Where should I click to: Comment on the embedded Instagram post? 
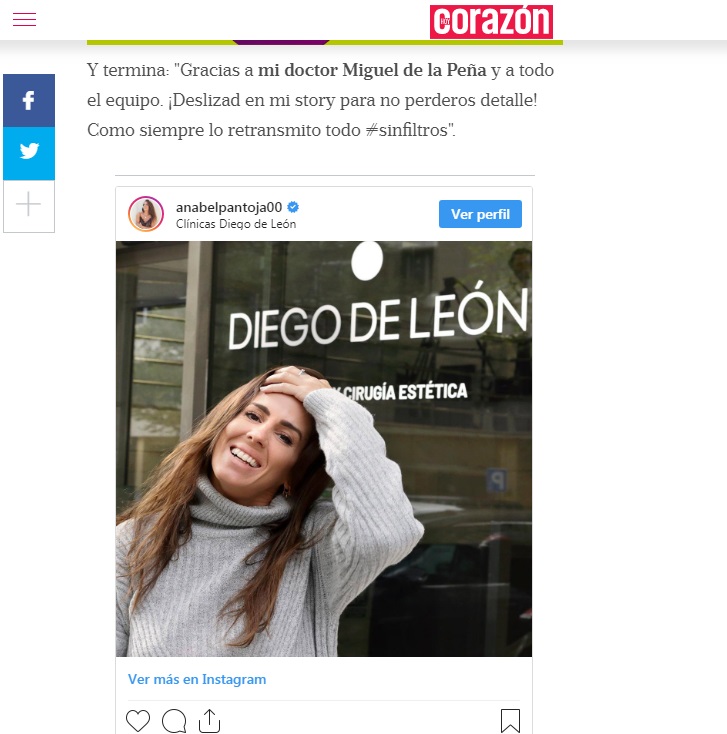coord(174,720)
